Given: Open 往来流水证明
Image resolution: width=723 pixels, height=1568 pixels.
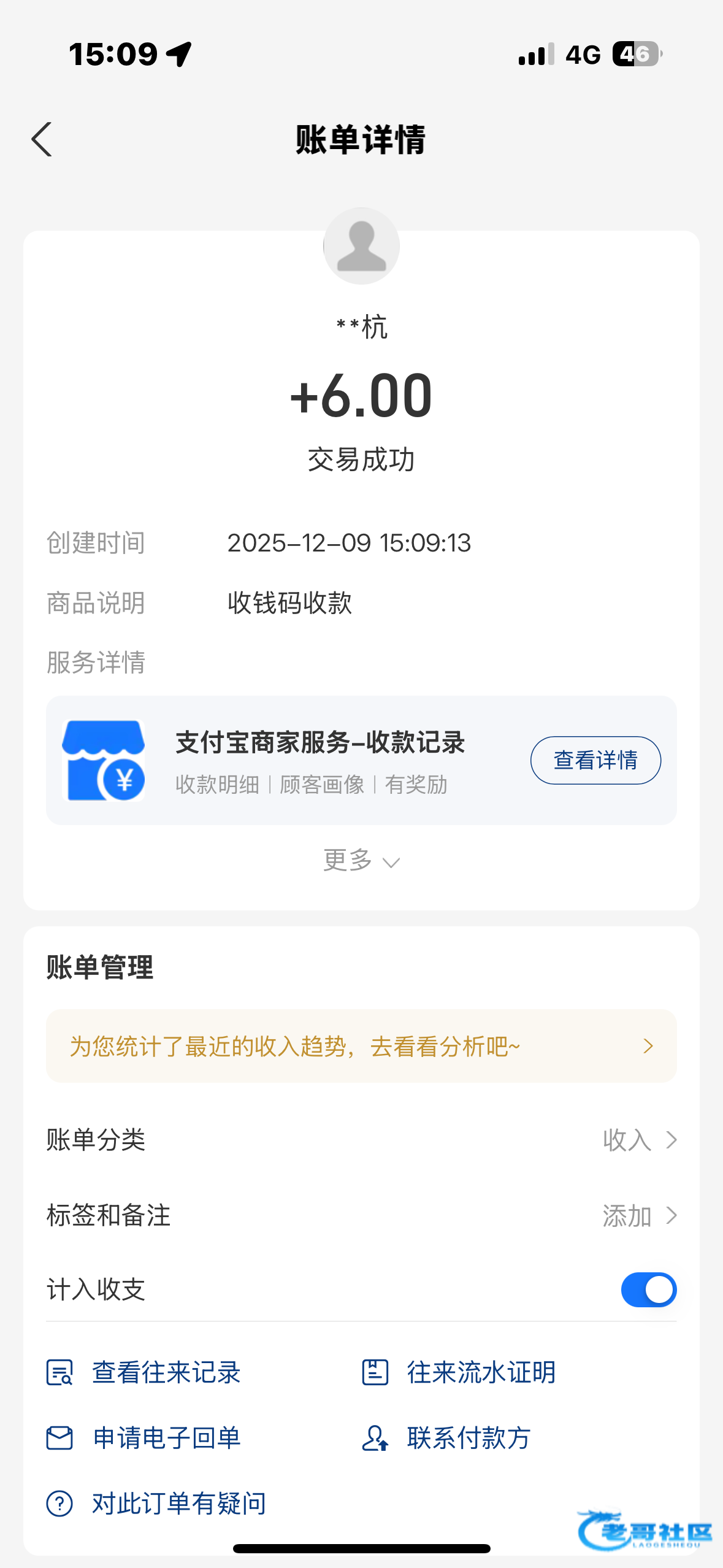Looking at the screenshot, I should 459,1372.
